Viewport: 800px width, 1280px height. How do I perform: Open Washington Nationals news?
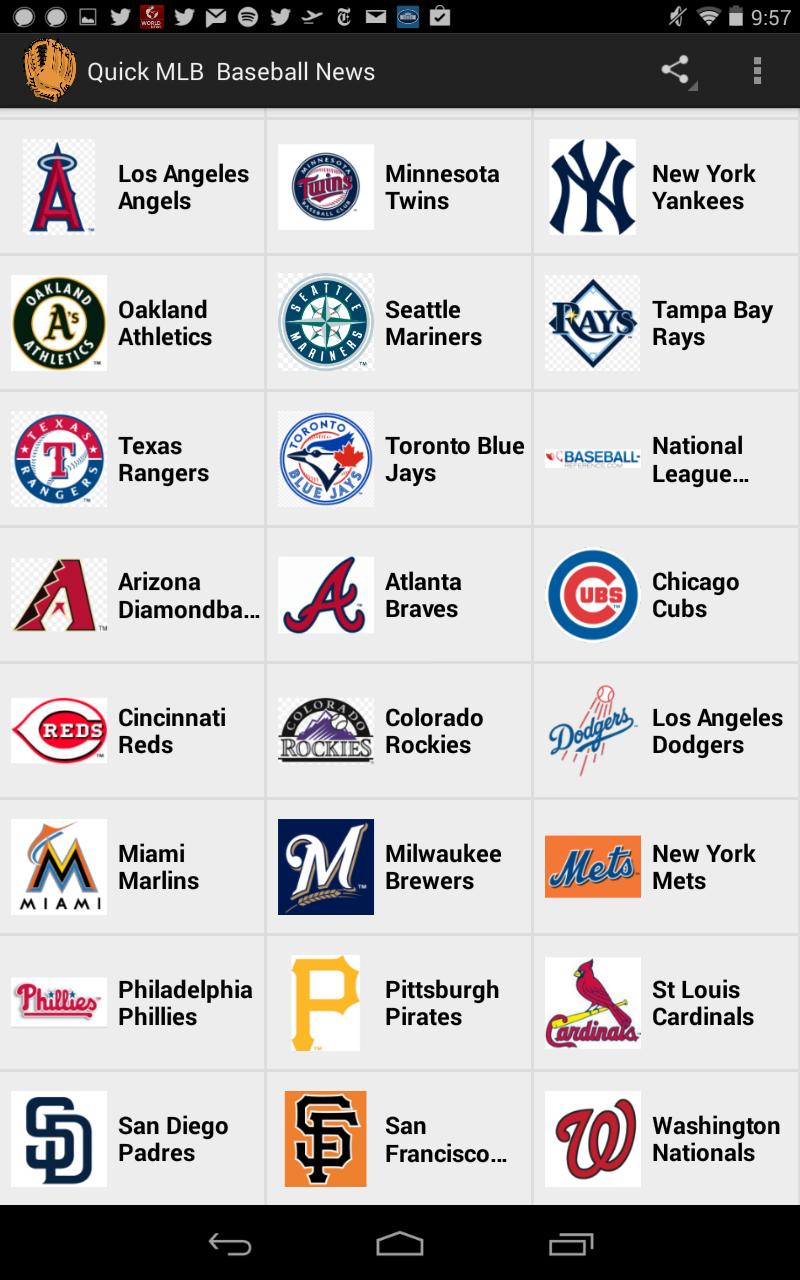pyautogui.click(x=665, y=1138)
